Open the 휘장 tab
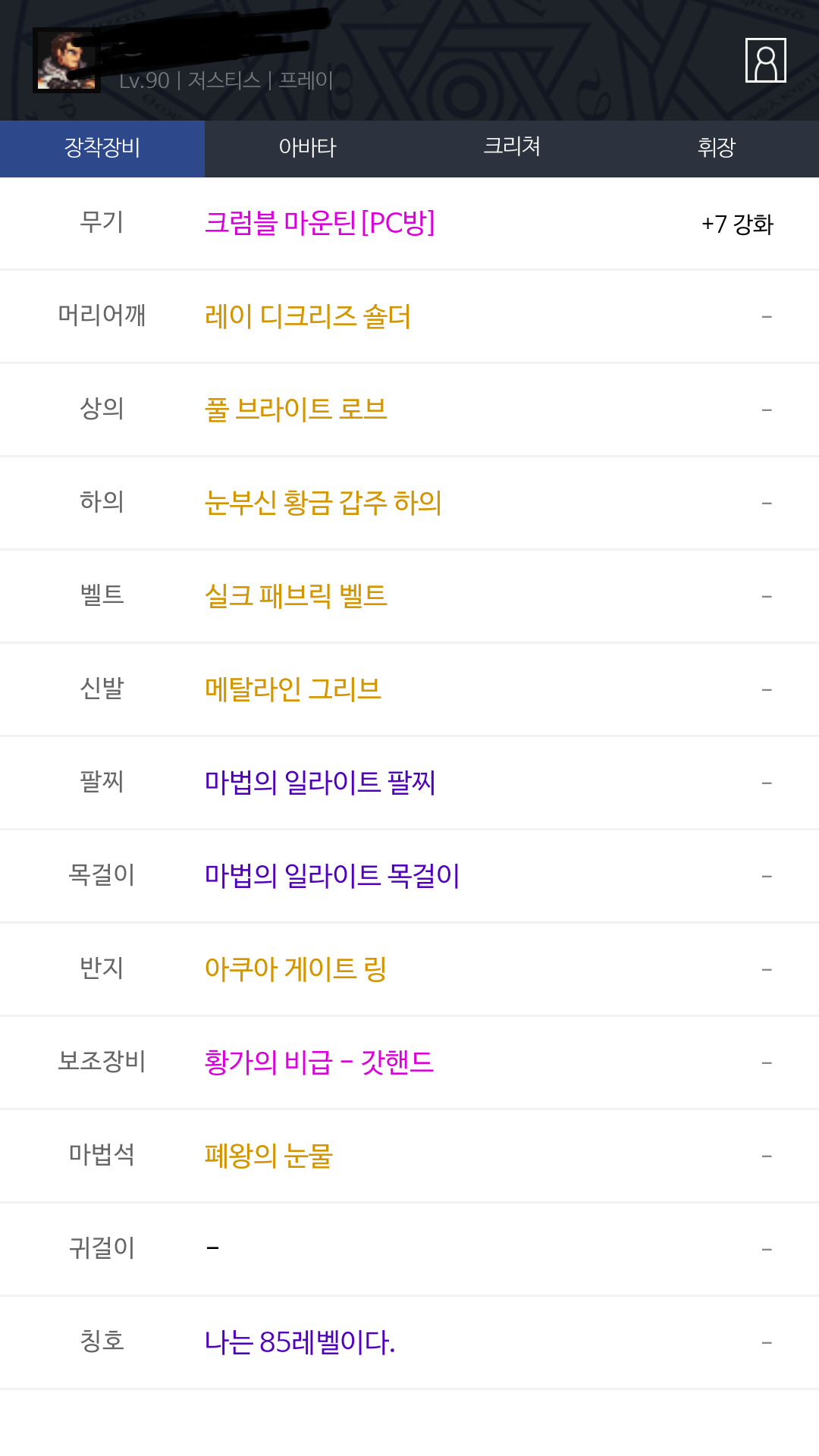Image resolution: width=819 pixels, height=1456 pixels. 717,149
